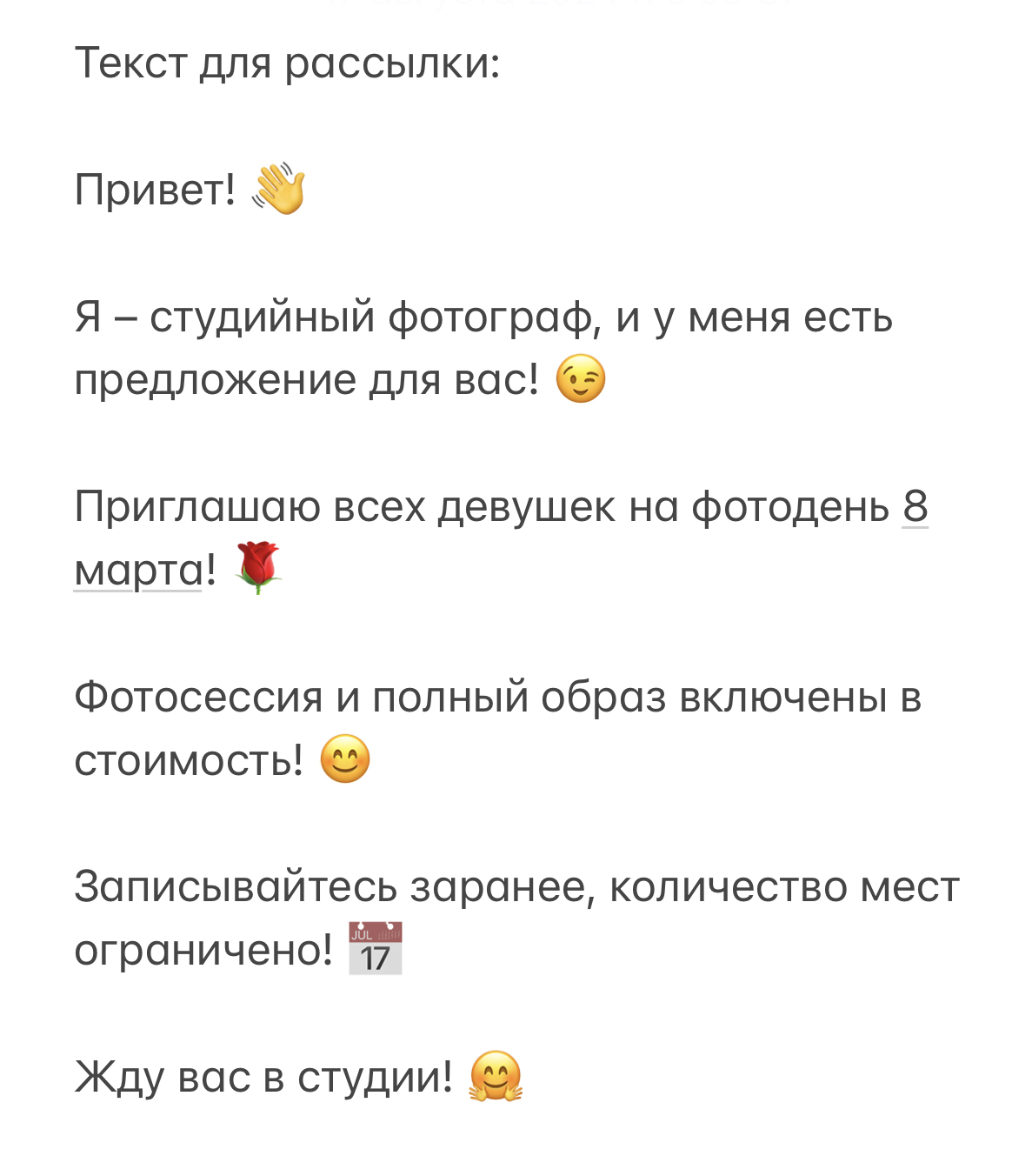Viewport: 1032px width, 1176px height.
Task: Open the underlined date link 8 марта
Action: 138,571
